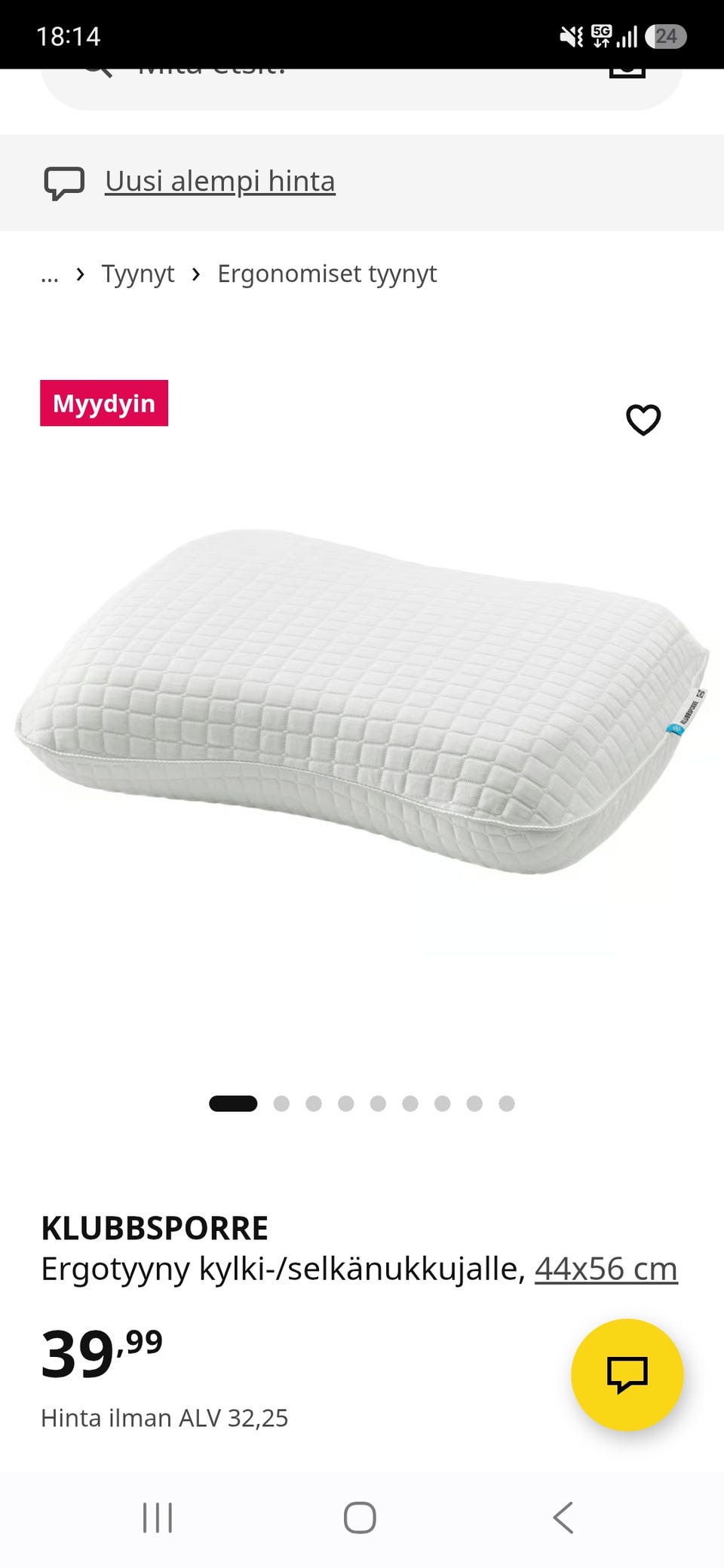Screen dimensions: 724x1568
Task: Go back with system back button
Action: 563,1517
